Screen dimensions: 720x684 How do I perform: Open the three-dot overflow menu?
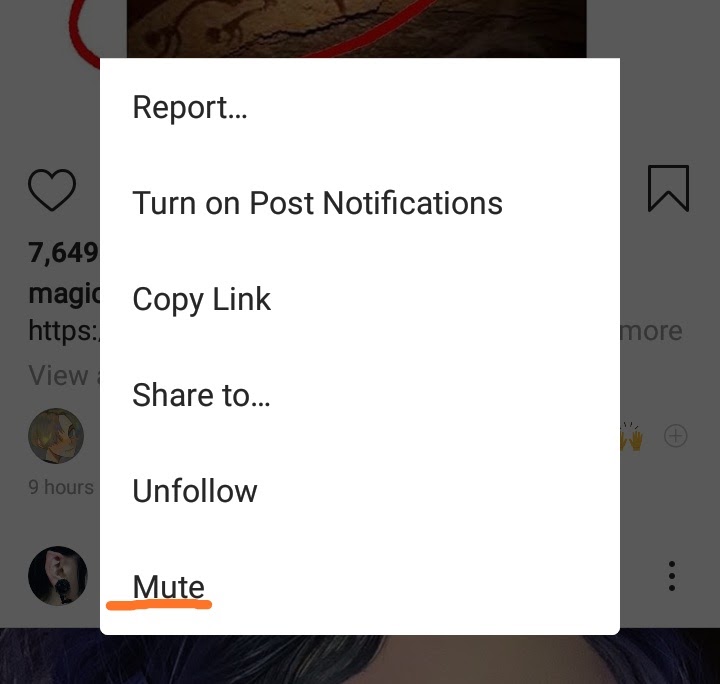click(x=672, y=576)
